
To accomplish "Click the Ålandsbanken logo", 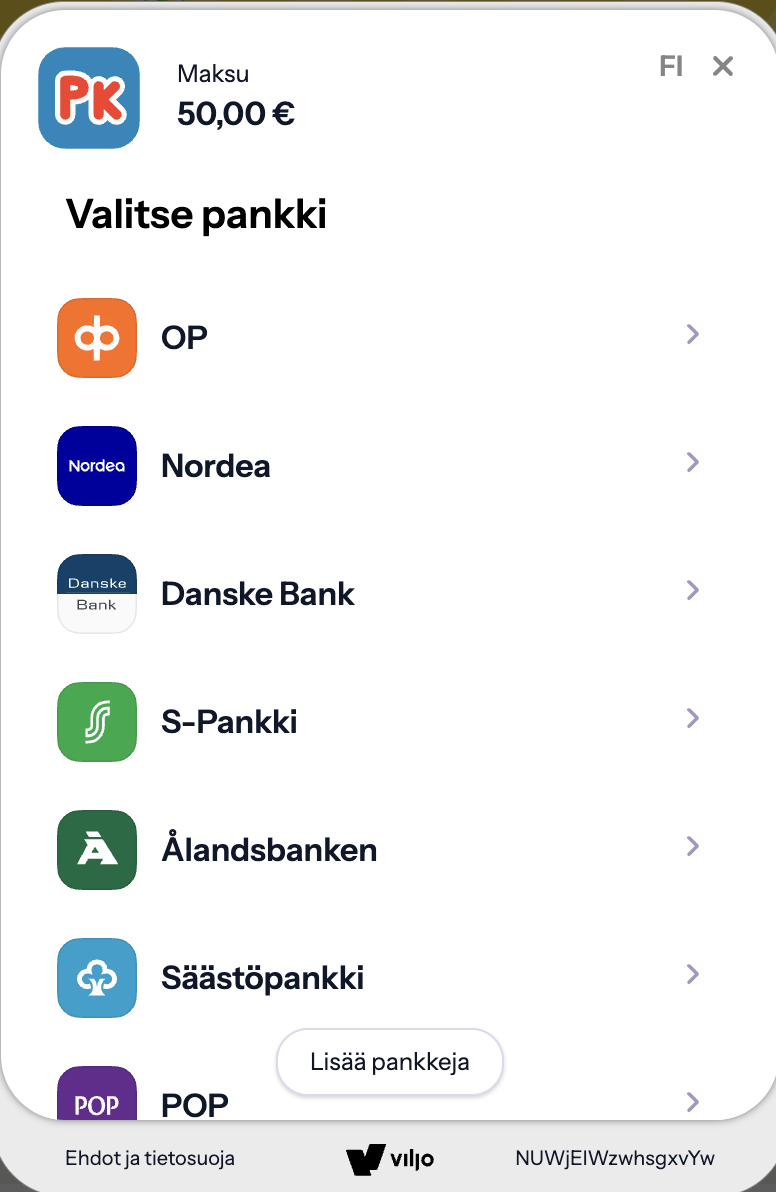I will pyautogui.click(x=96, y=849).
